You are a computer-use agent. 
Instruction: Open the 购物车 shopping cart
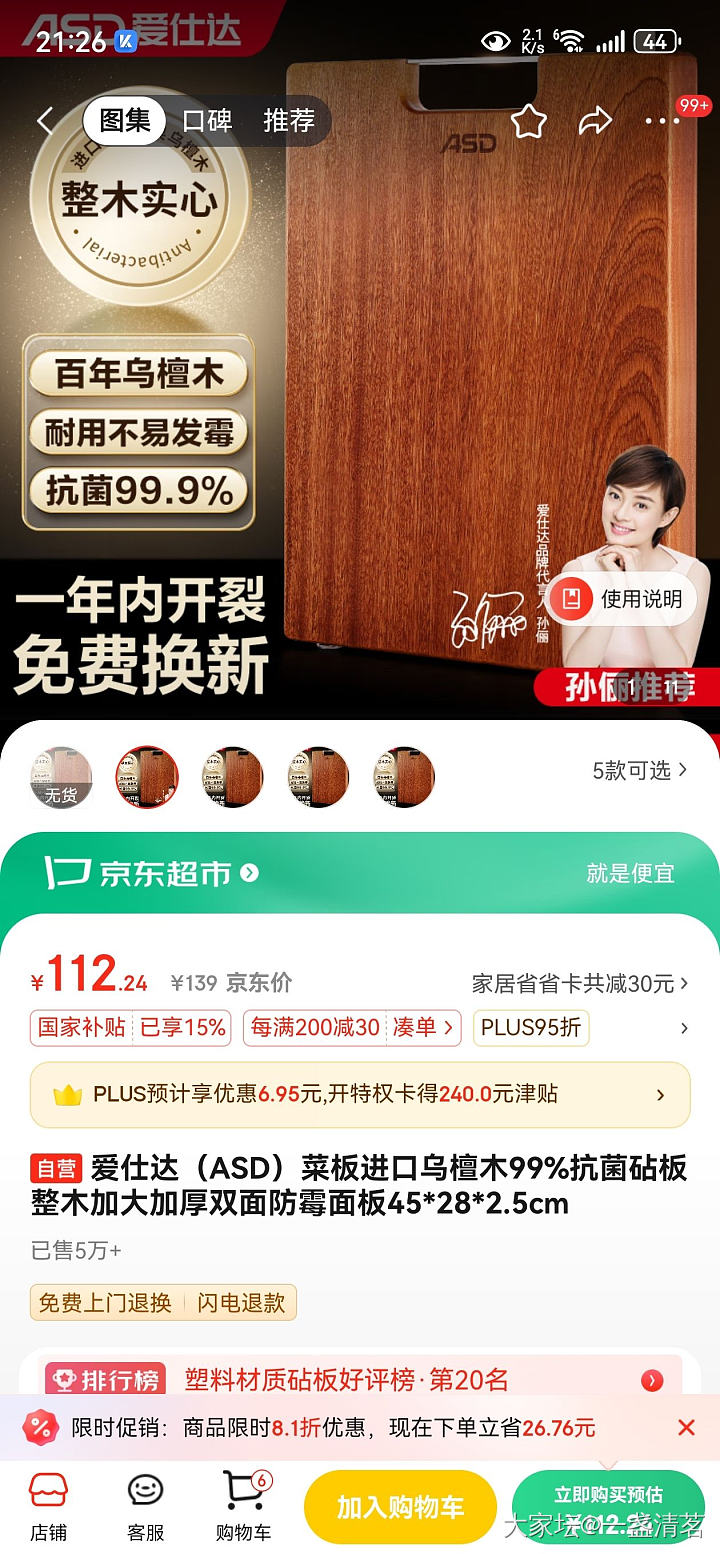point(243,1506)
